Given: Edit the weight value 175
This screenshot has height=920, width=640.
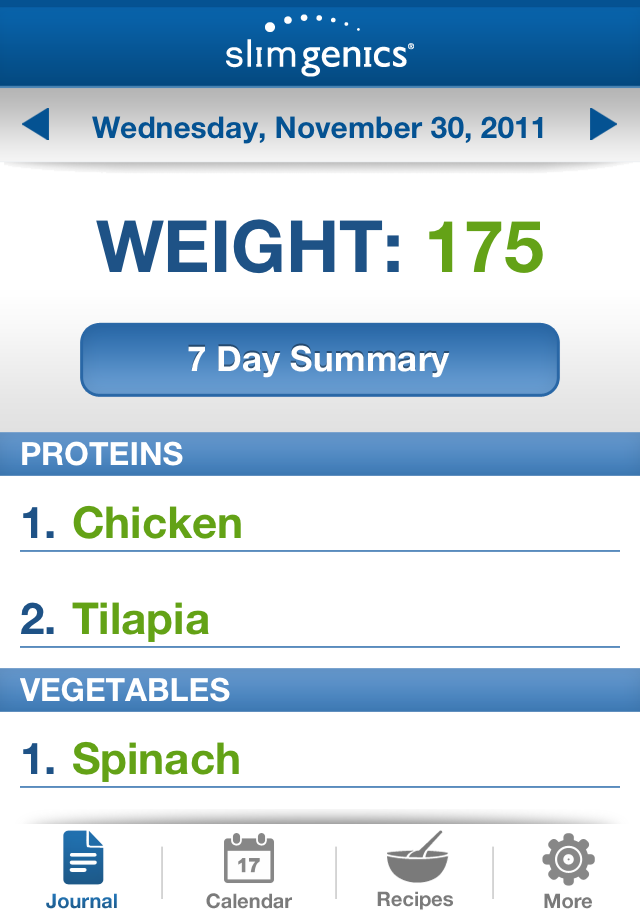Looking at the screenshot, I should 485,246.
